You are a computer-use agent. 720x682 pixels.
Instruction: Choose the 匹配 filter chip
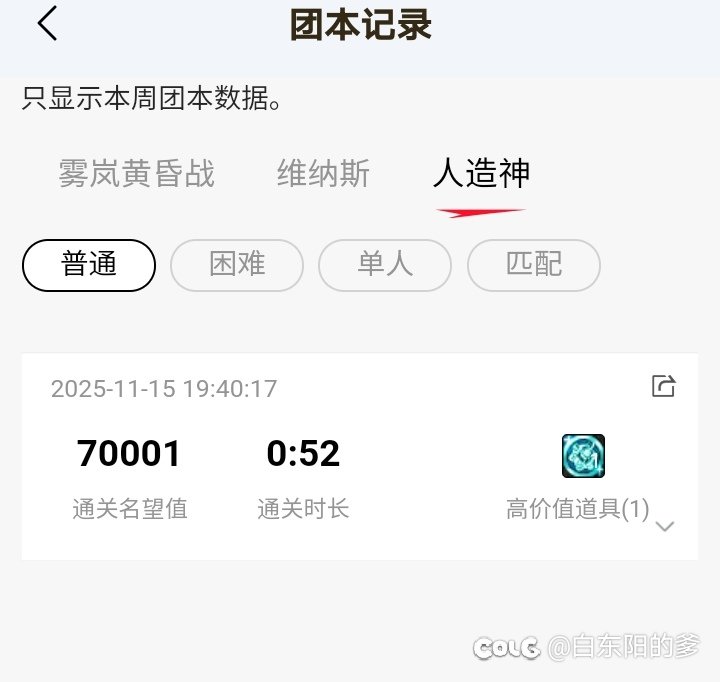coord(534,265)
